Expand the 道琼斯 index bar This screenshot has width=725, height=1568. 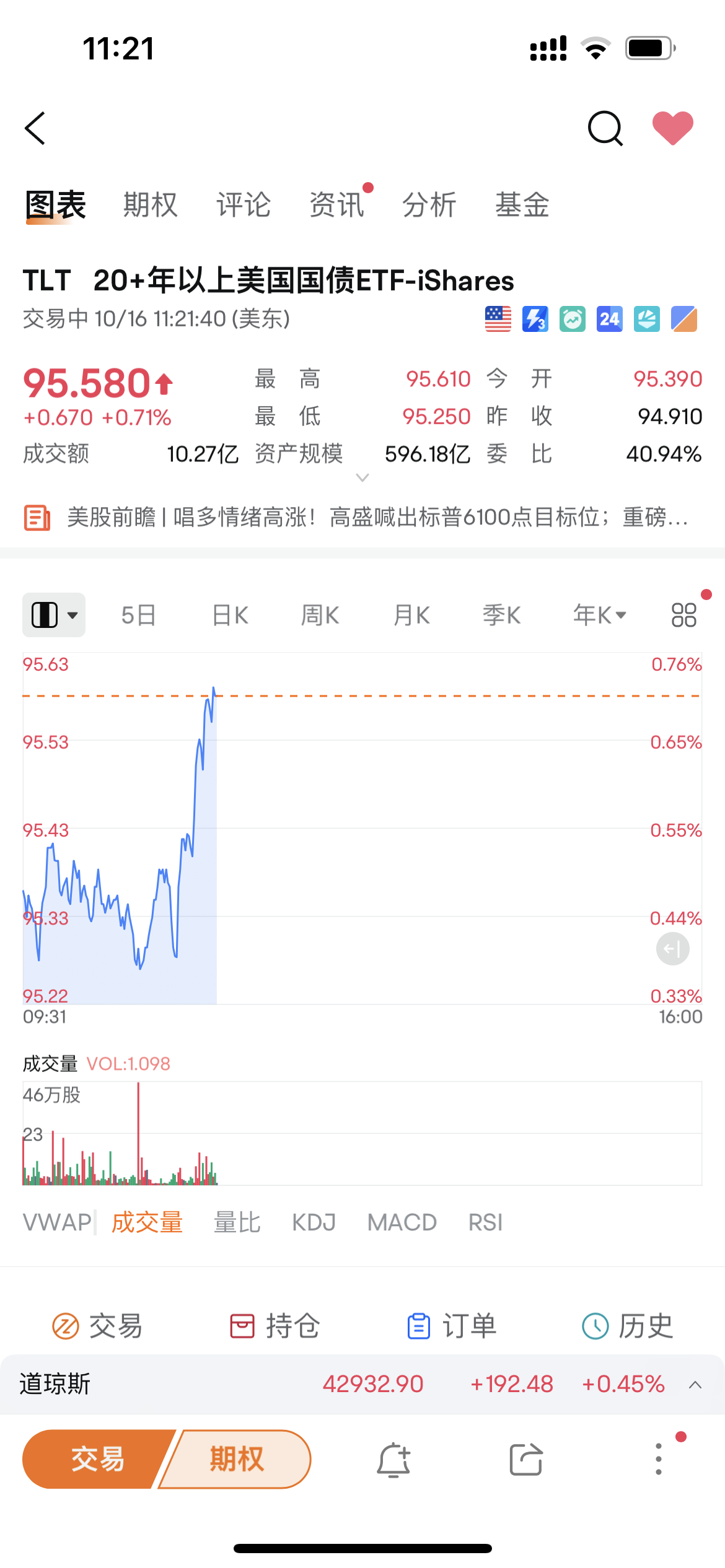pos(695,1385)
